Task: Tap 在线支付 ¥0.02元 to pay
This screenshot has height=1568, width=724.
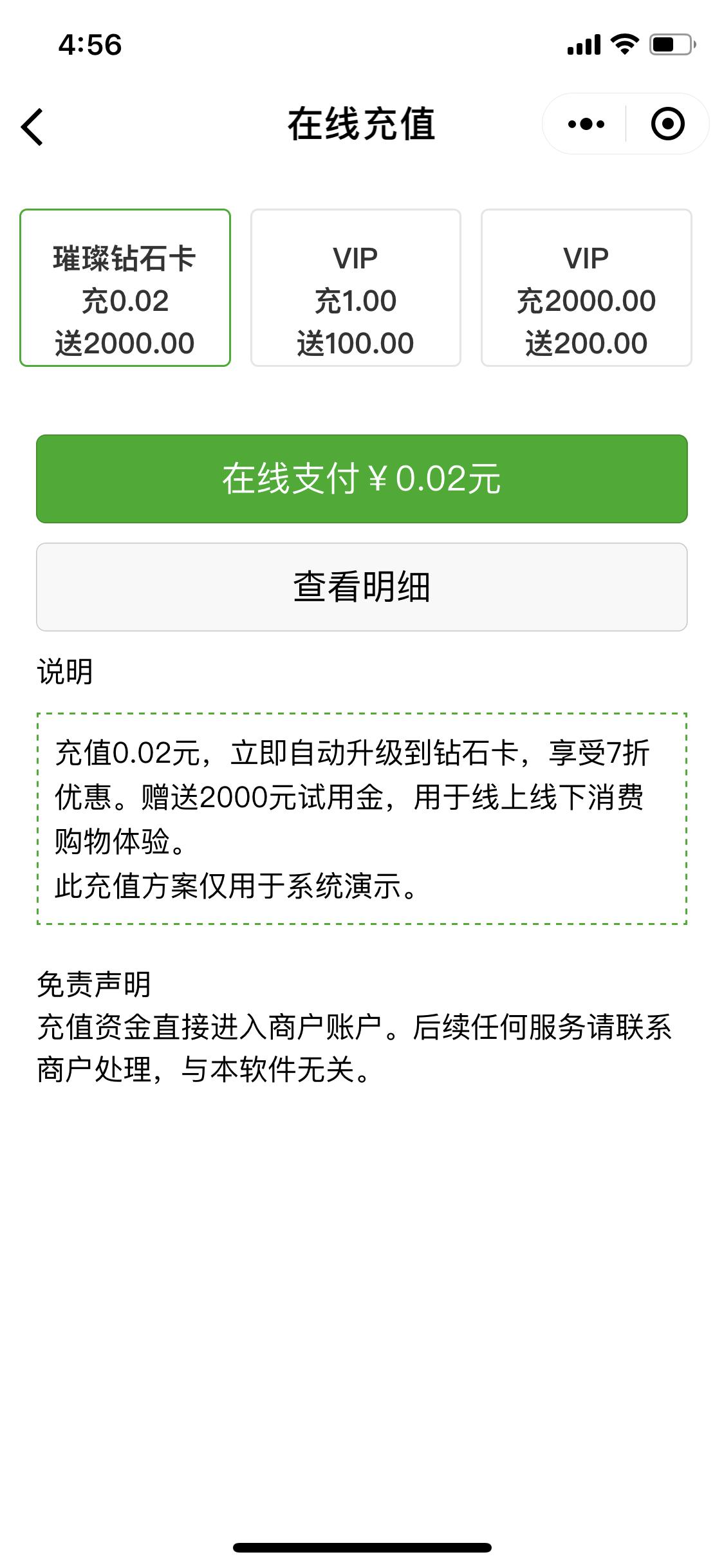Action: point(362,479)
